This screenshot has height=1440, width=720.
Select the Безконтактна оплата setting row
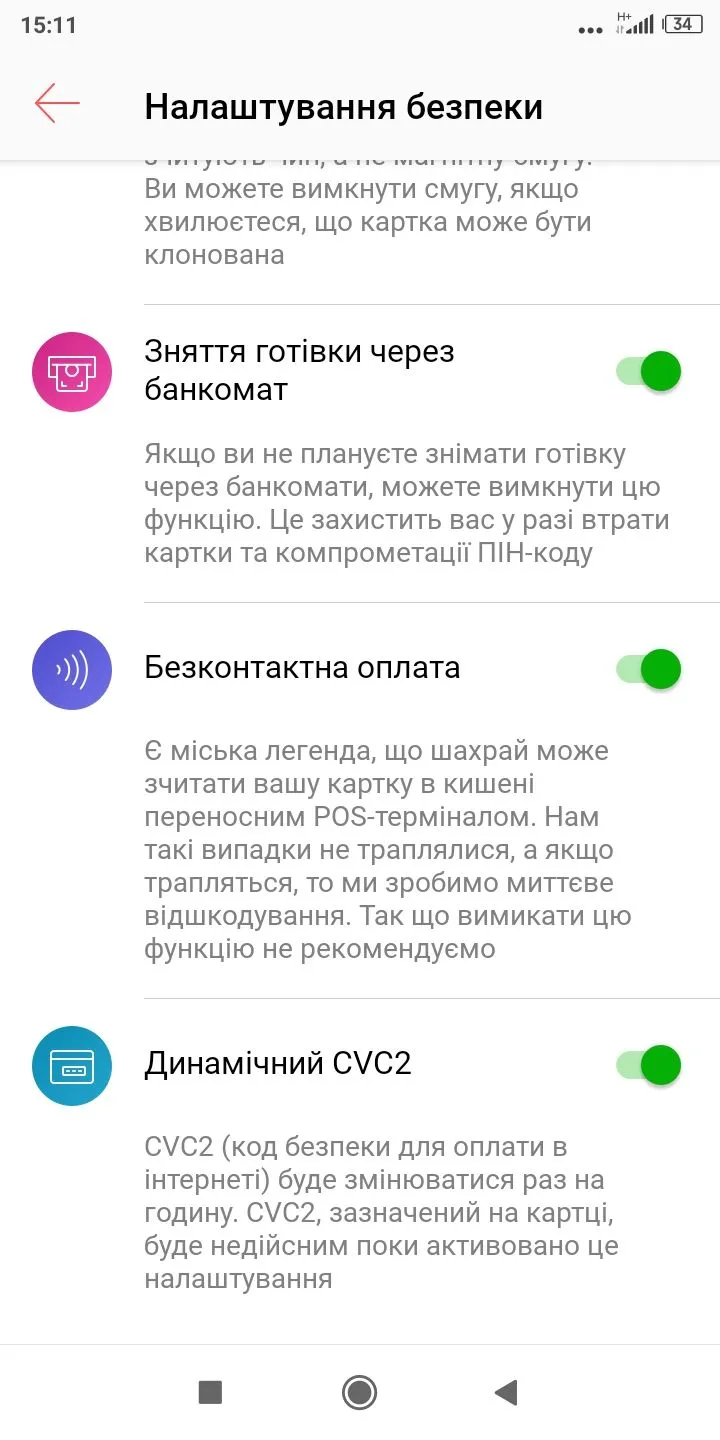(x=300, y=668)
